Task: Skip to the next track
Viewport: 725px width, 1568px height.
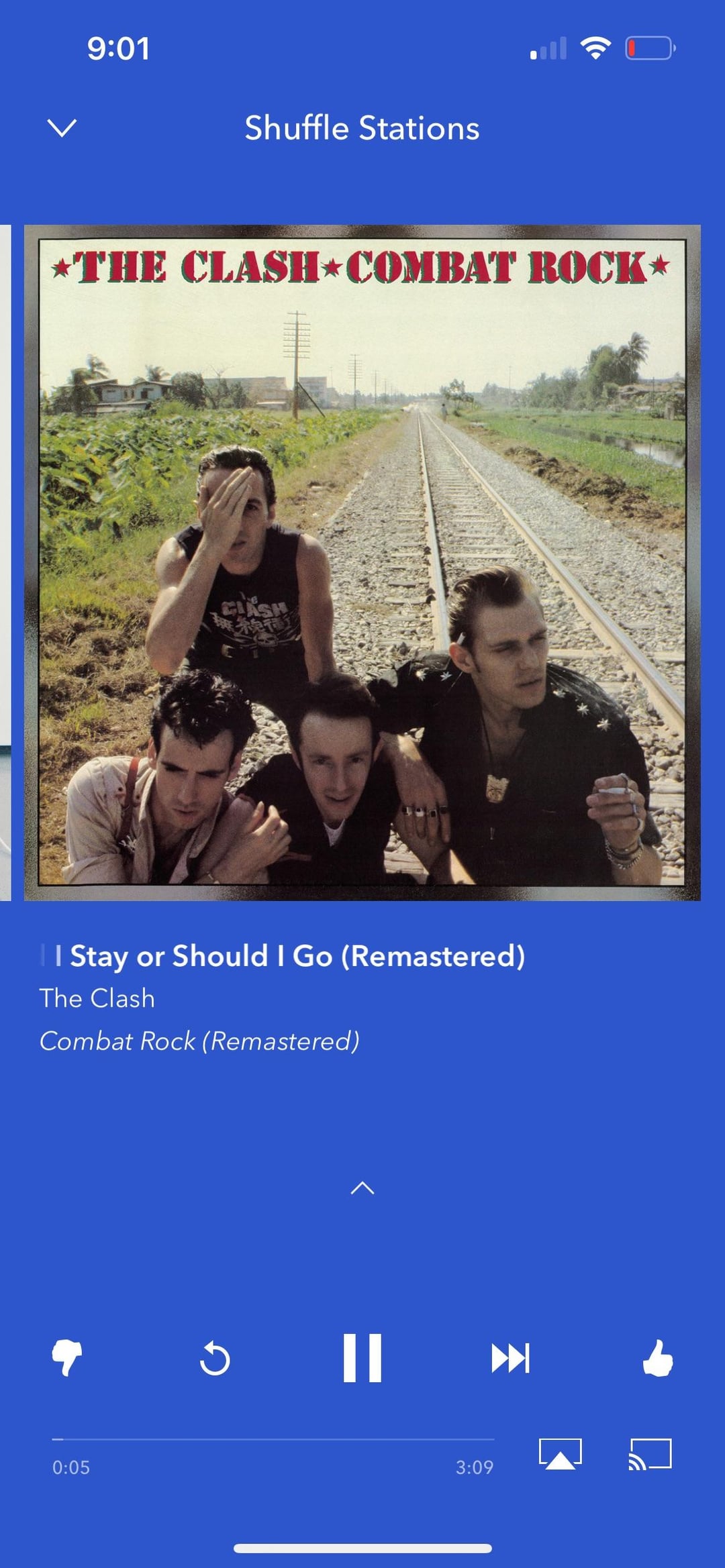Action: coord(510,1358)
